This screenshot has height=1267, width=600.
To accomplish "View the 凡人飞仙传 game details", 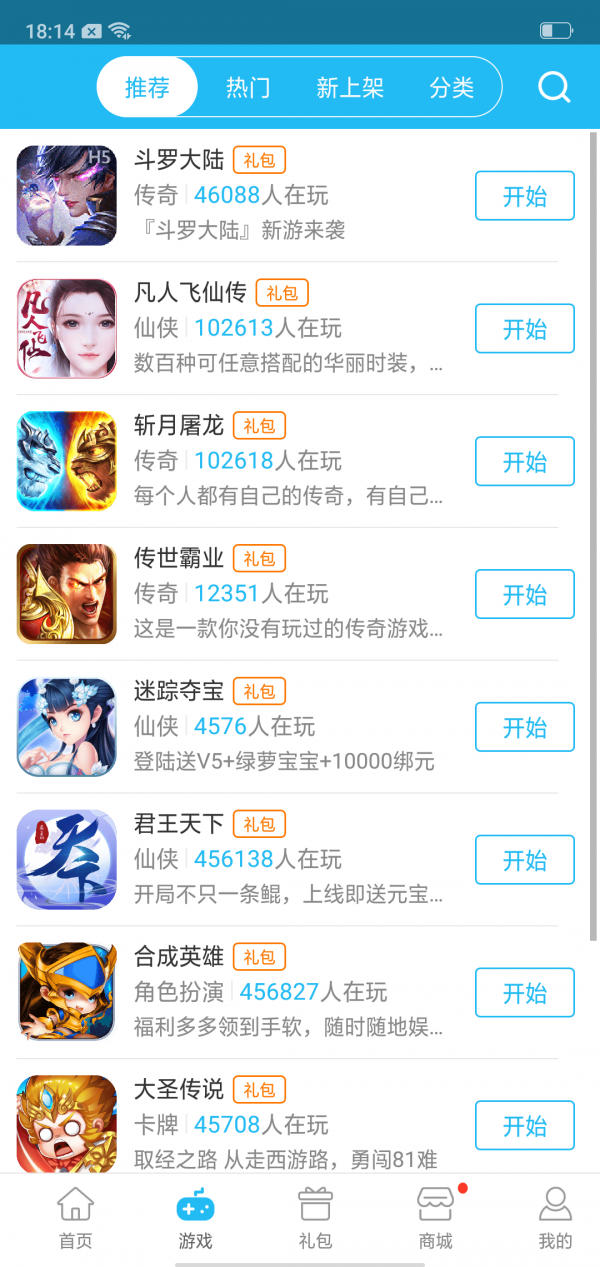I will [190, 293].
